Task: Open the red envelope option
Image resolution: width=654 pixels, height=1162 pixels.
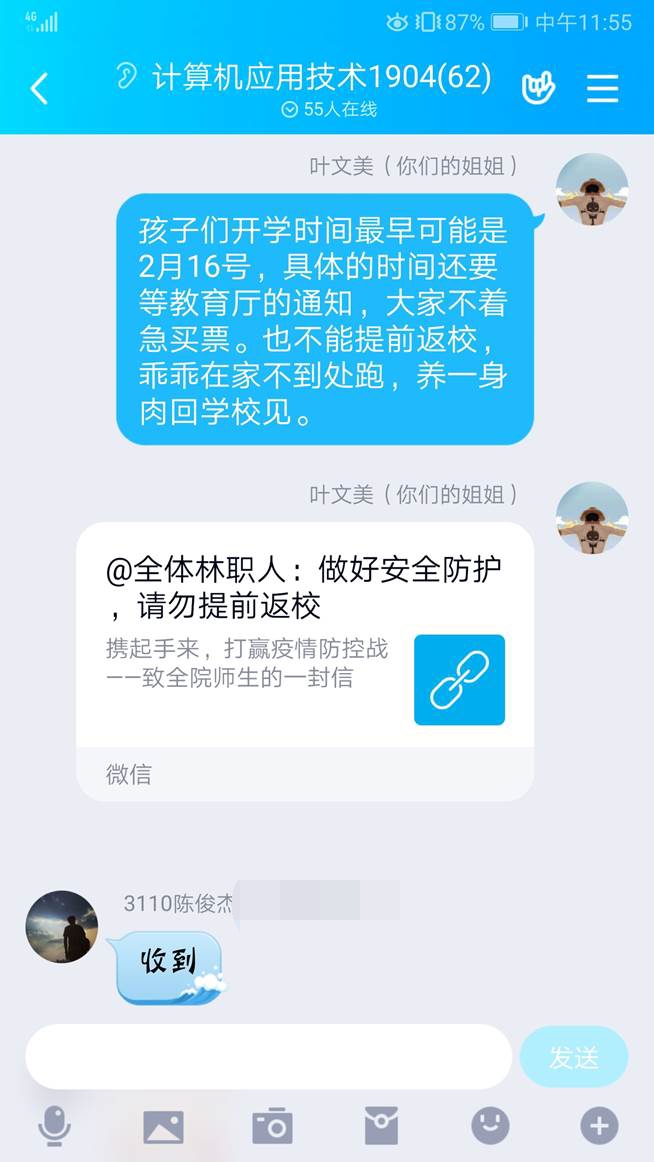Action: point(381,1127)
